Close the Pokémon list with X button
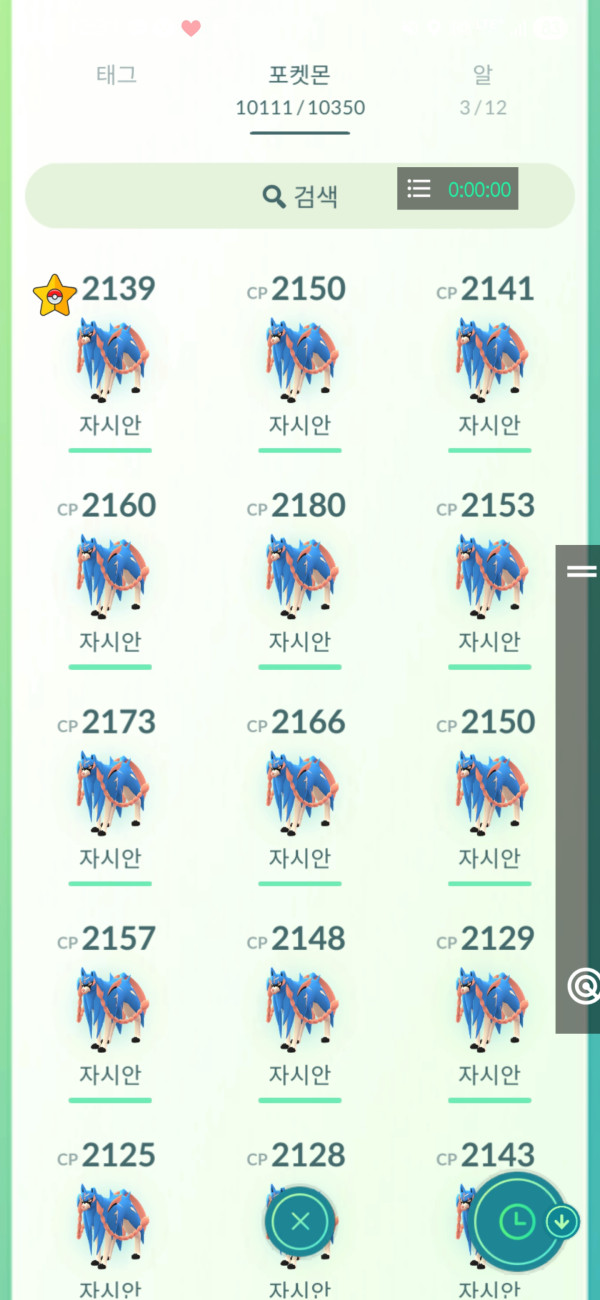 (300, 1221)
